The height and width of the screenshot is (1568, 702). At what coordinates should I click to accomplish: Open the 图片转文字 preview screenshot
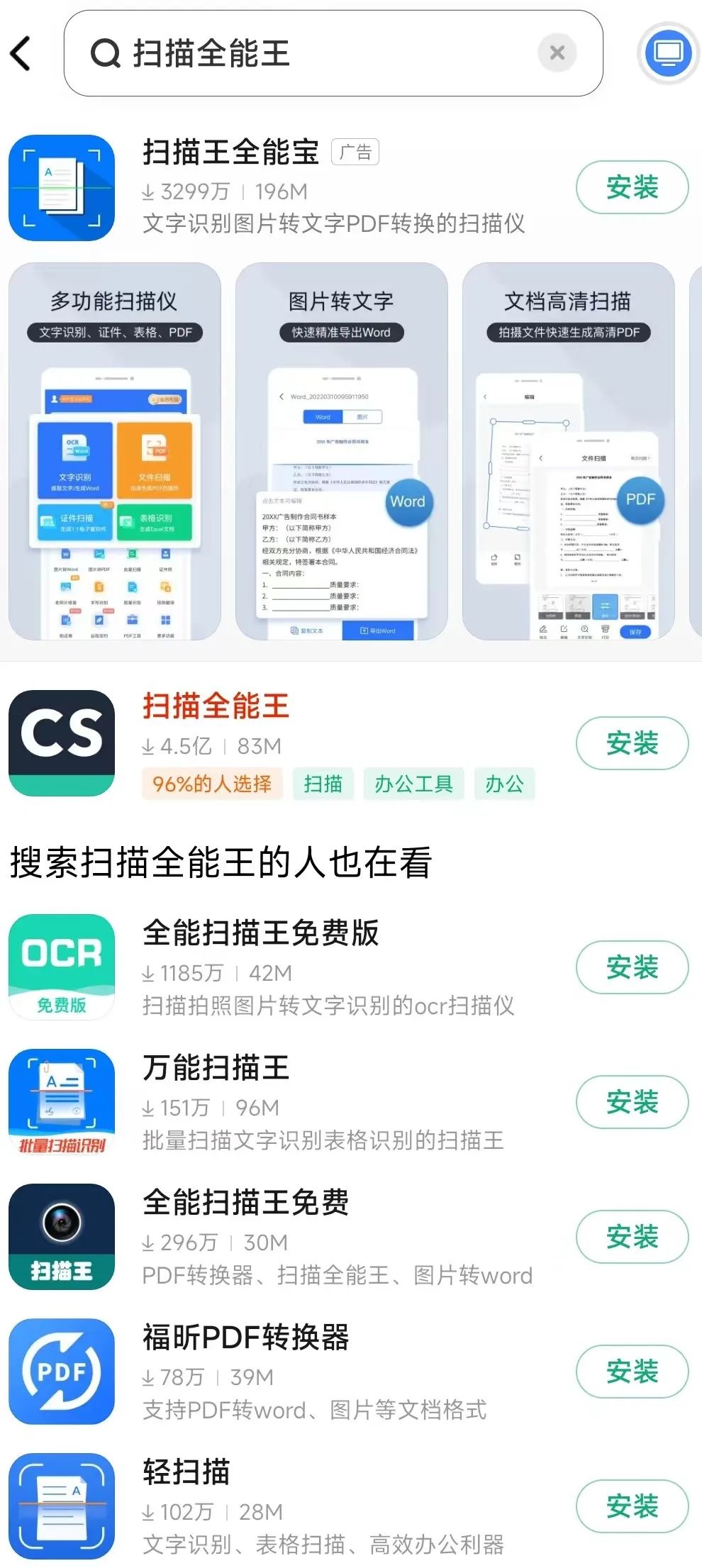point(341,452)
